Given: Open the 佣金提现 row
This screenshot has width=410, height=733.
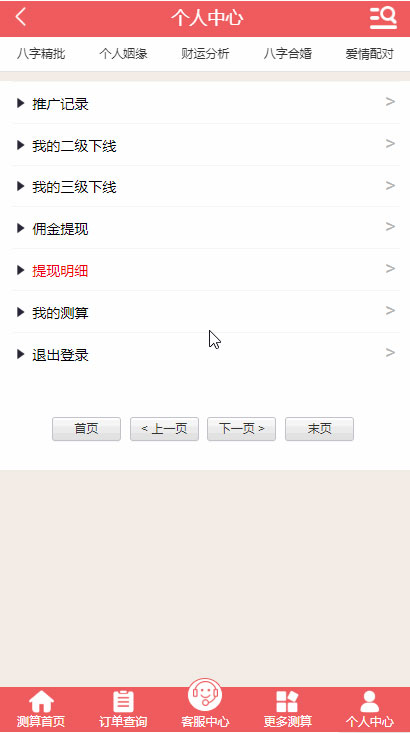Looking at the screenshot, I should [206, 228].
